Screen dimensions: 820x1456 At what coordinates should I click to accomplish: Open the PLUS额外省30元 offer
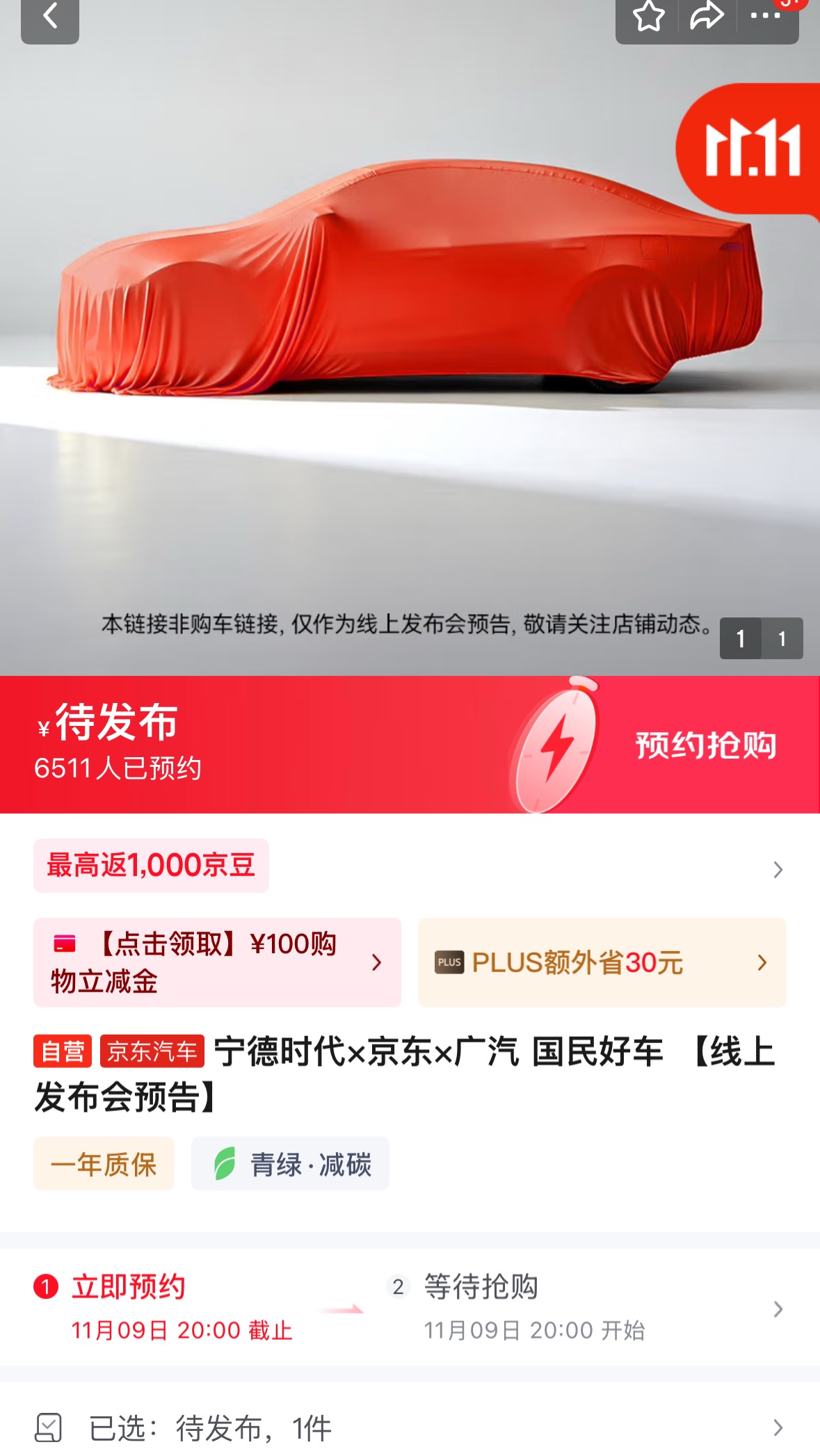coord(602,962)
